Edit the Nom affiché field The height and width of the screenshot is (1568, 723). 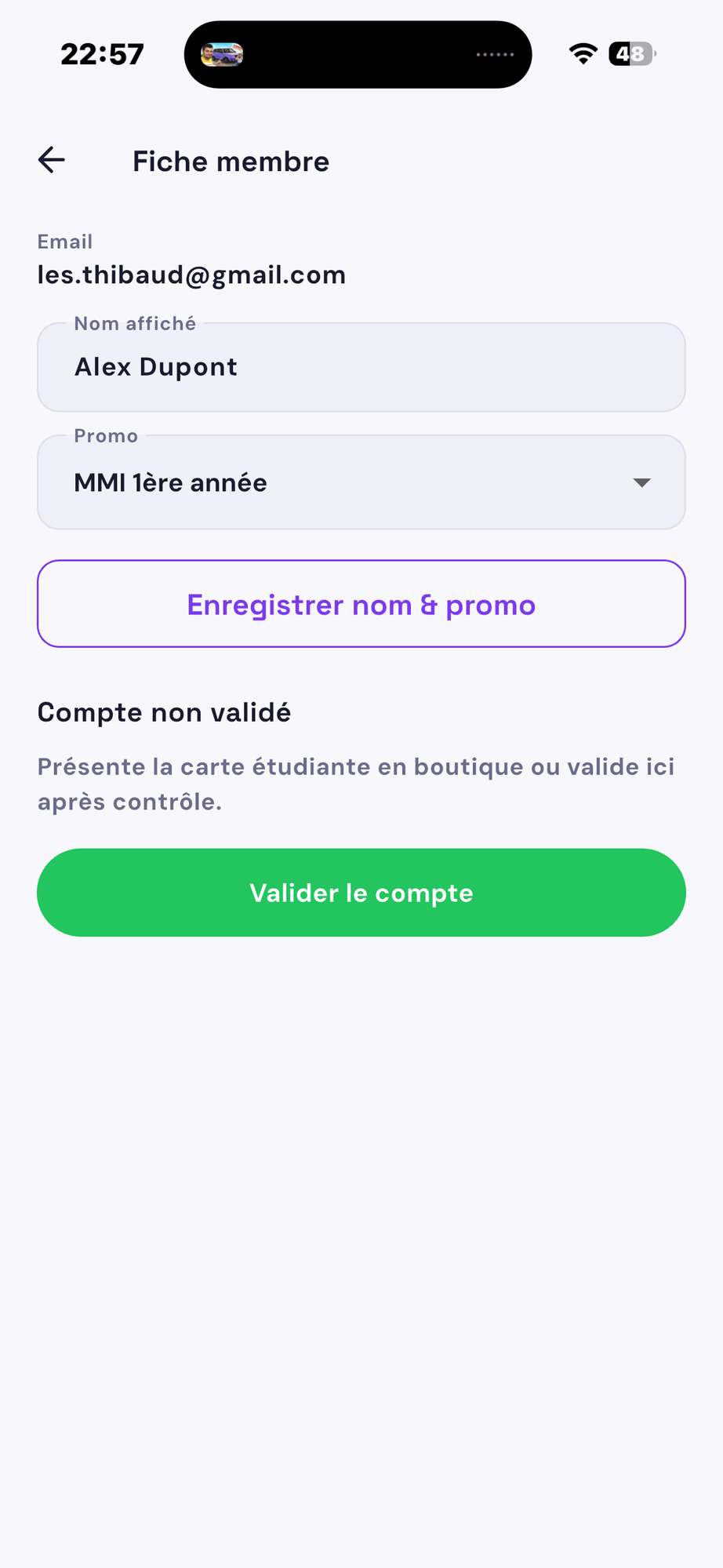(x=361, y=367)
